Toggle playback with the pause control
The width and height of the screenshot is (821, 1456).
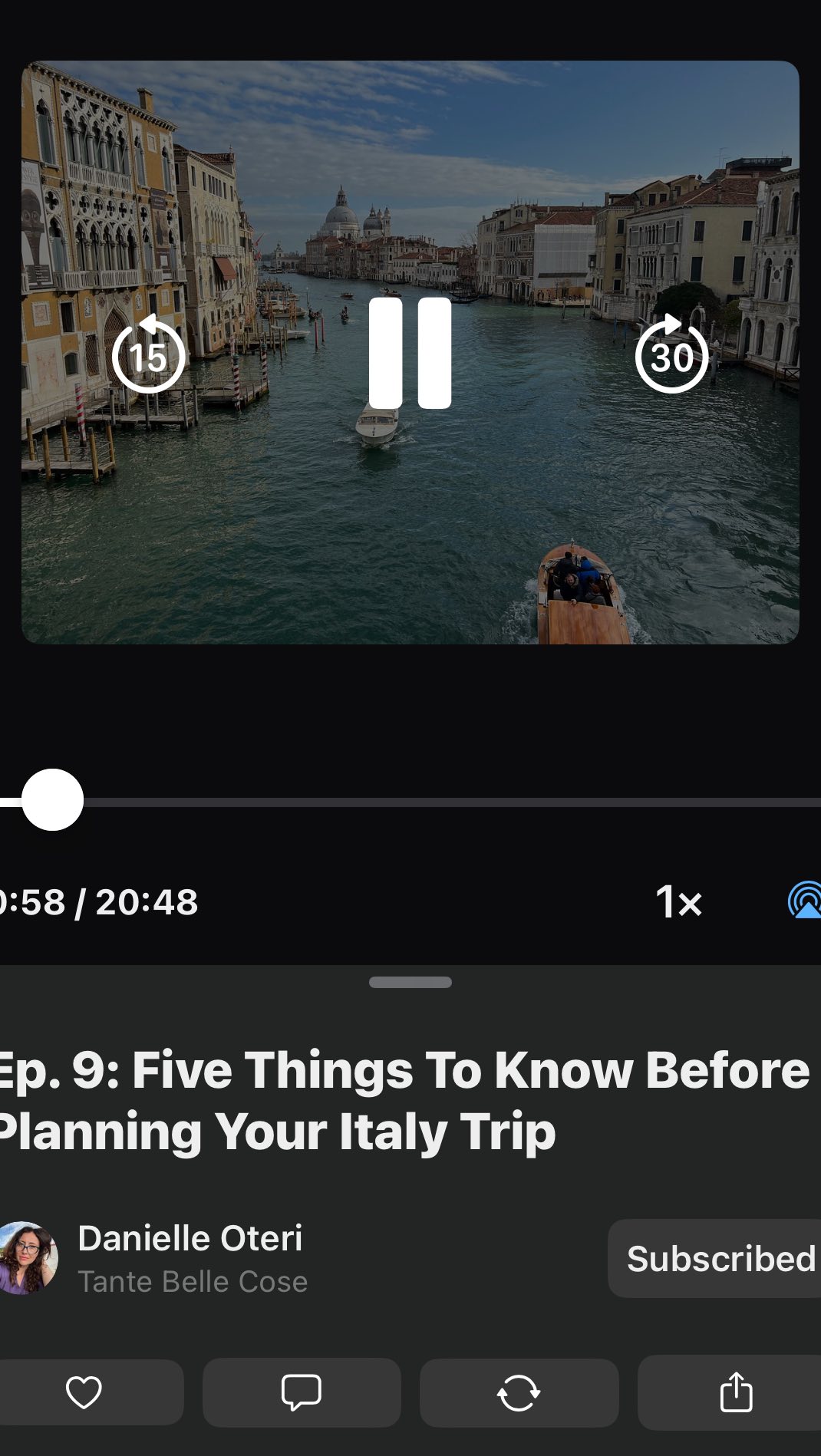[x=410, y=352]
